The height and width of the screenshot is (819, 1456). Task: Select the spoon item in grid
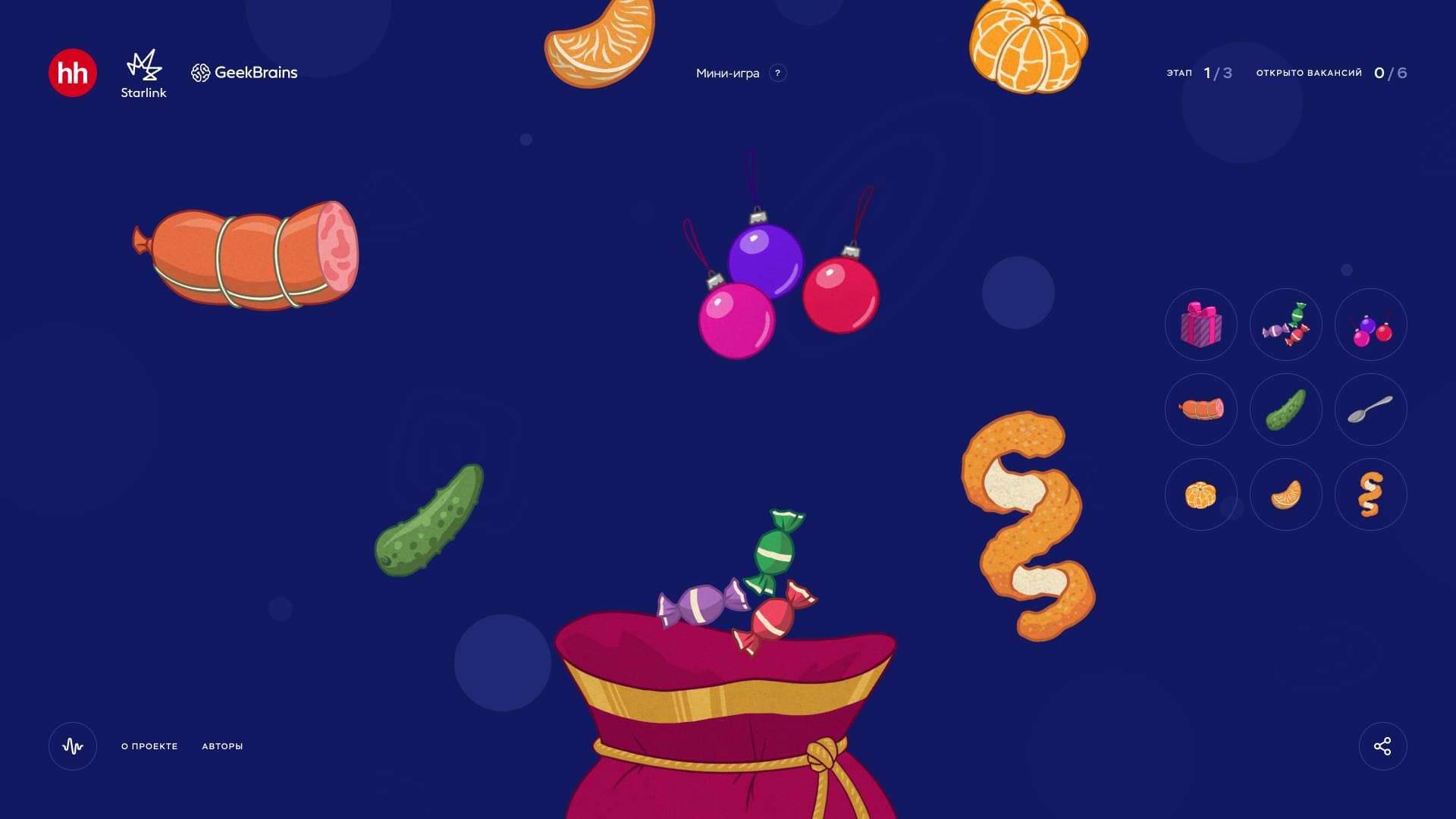pos(1371,409)
